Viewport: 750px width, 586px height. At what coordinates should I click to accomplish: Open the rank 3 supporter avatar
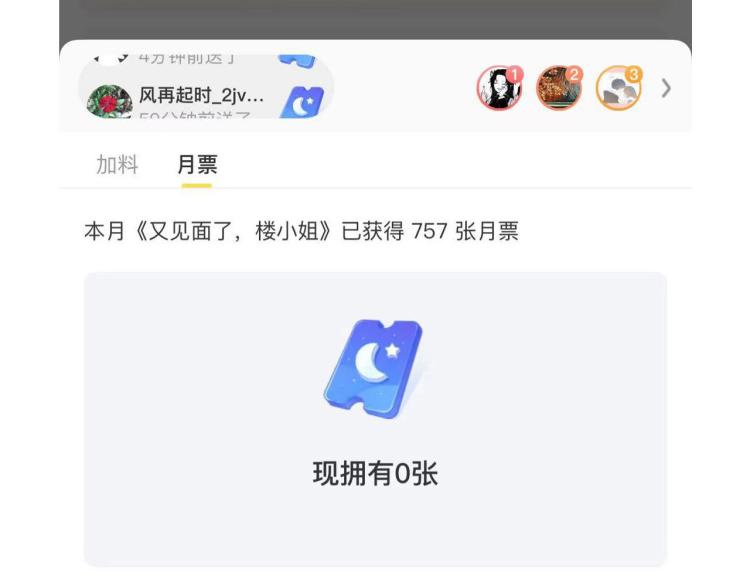click(x=618, y=88)
